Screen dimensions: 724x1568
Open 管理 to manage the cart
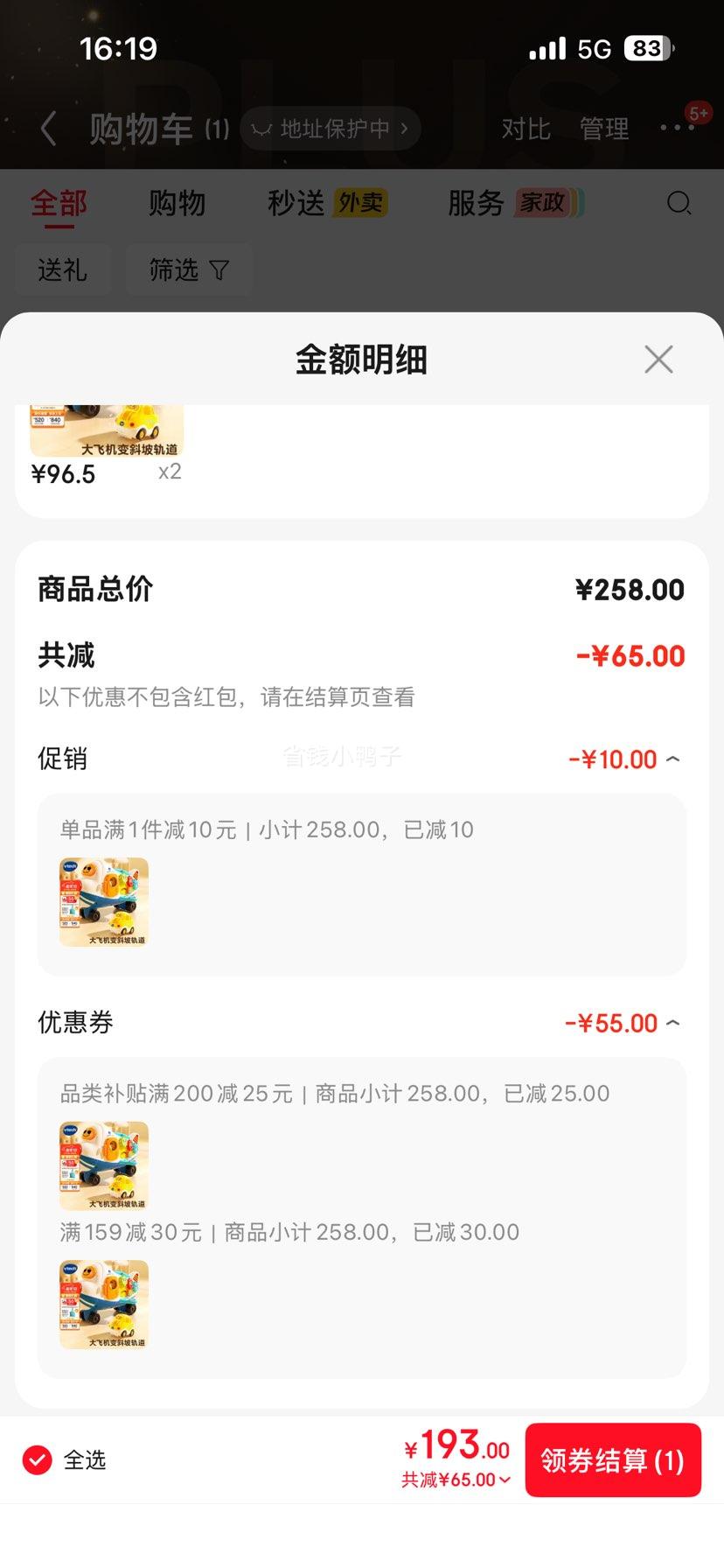click(604, 129)
